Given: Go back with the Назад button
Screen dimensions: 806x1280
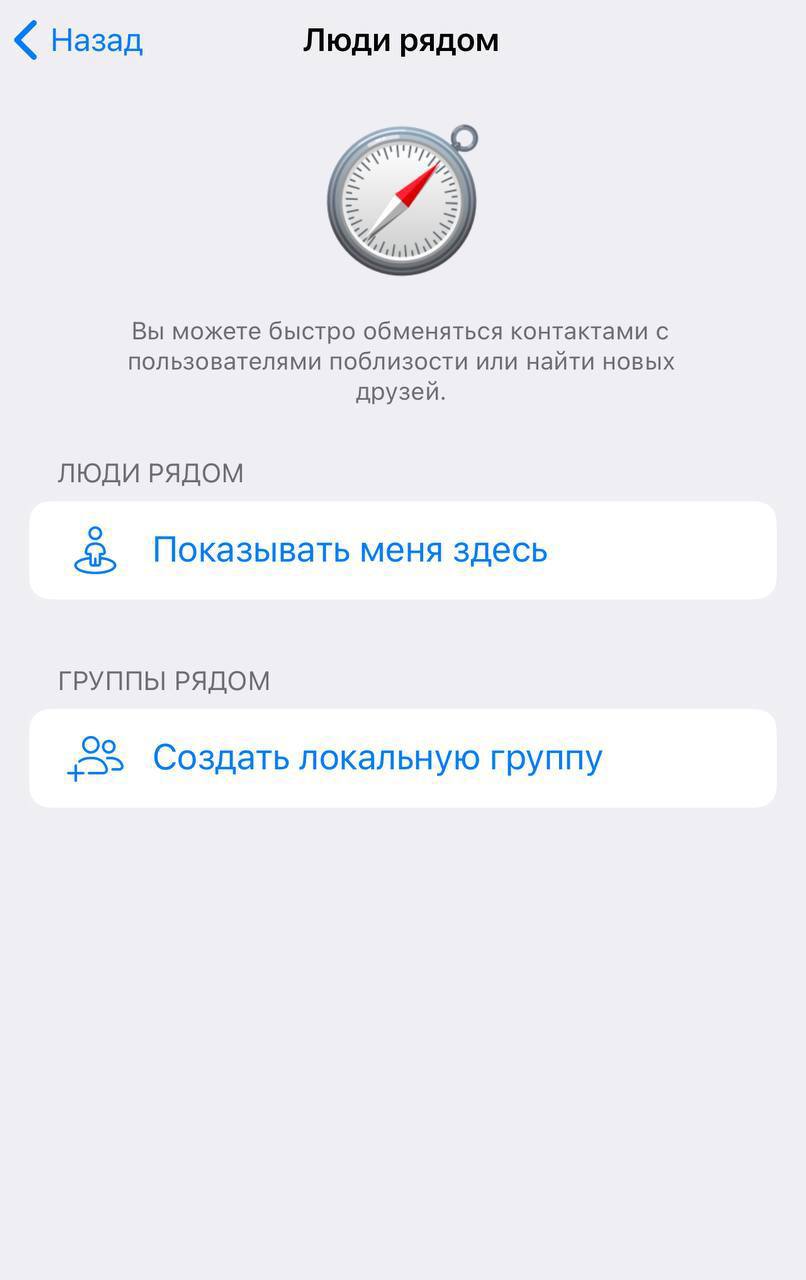Looking at the screenshot, I should (79, 41).
